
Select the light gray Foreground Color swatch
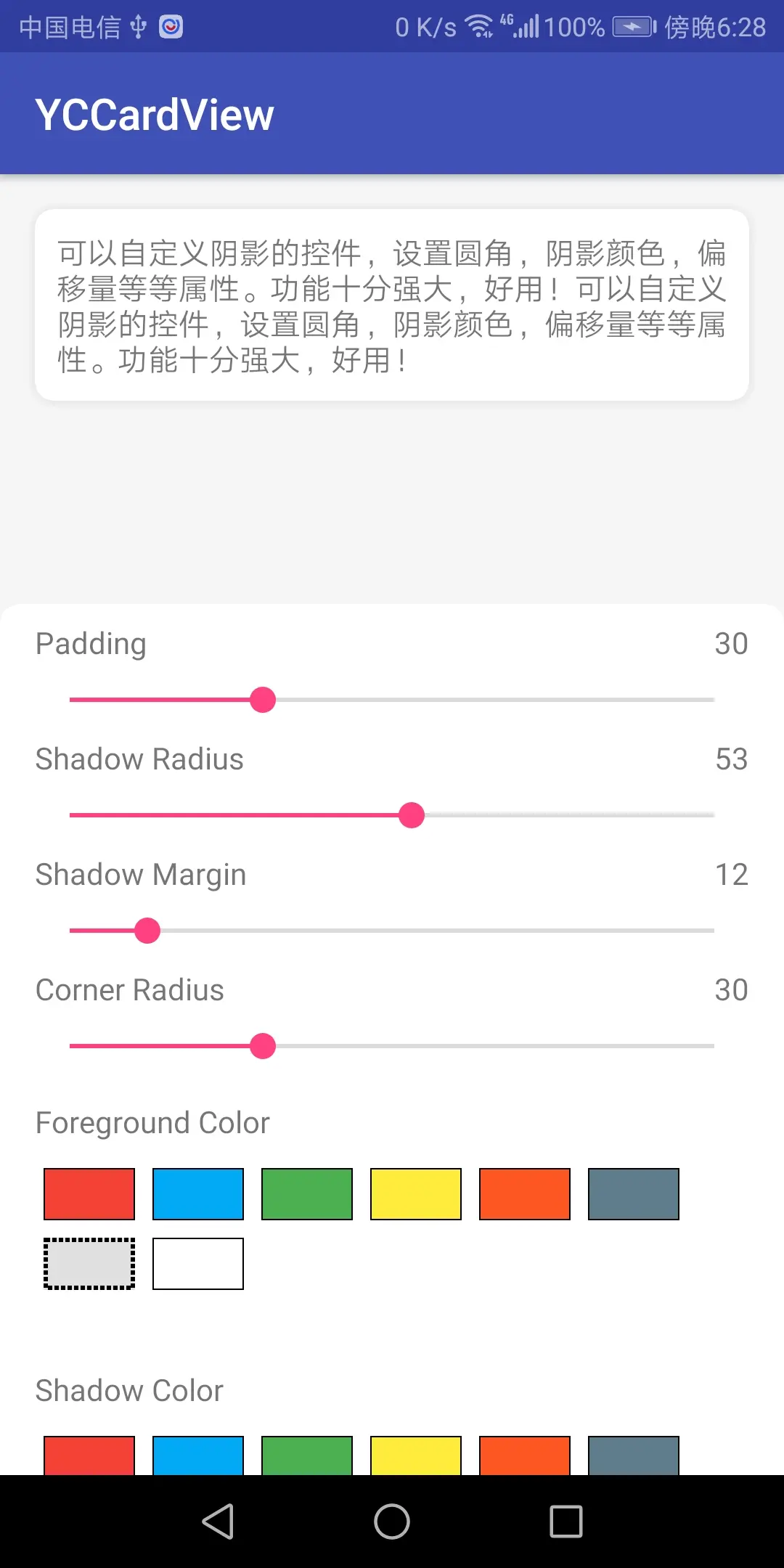[x=89, y=1264]
